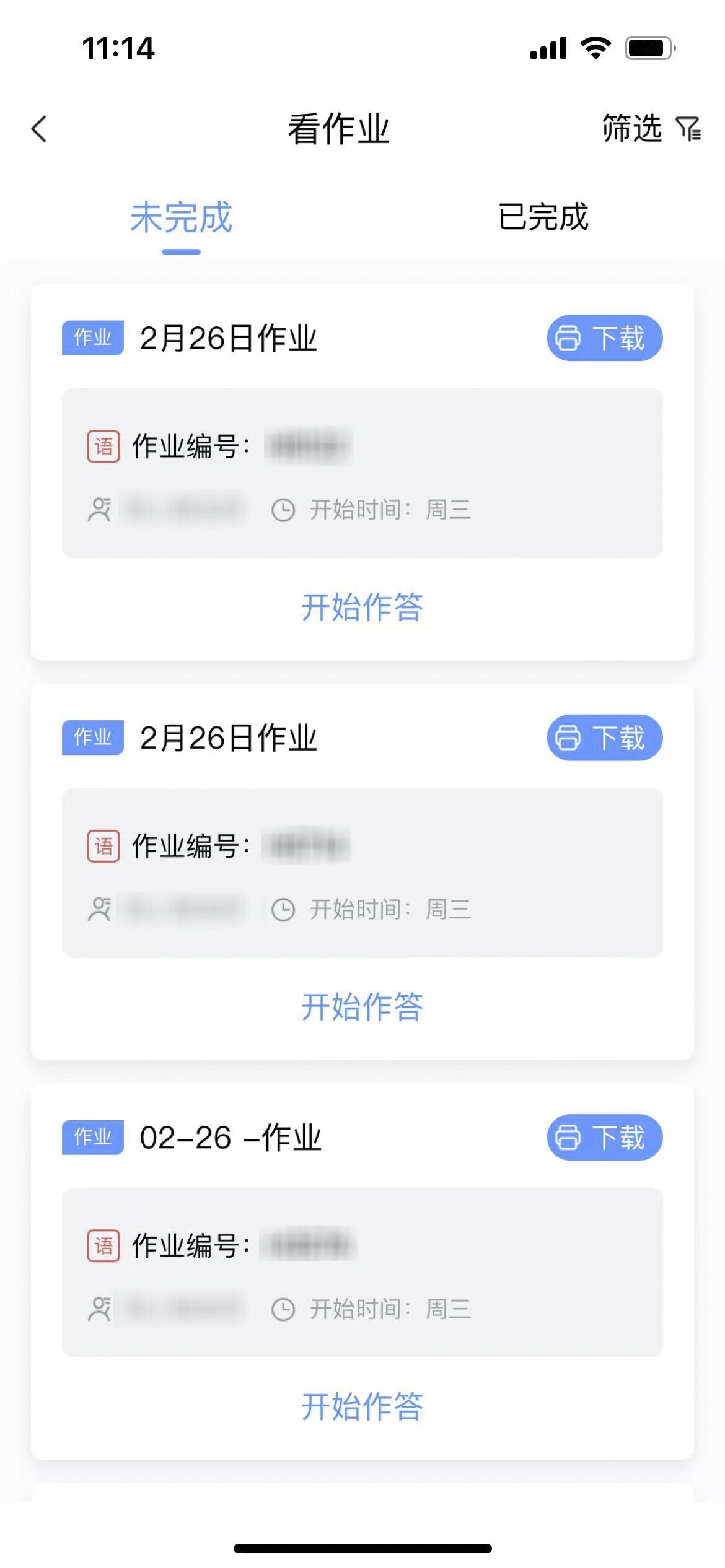This screenshot has width=725, height=1568.
Task: Open the 筛选 filter options
Action: [651, 129]
